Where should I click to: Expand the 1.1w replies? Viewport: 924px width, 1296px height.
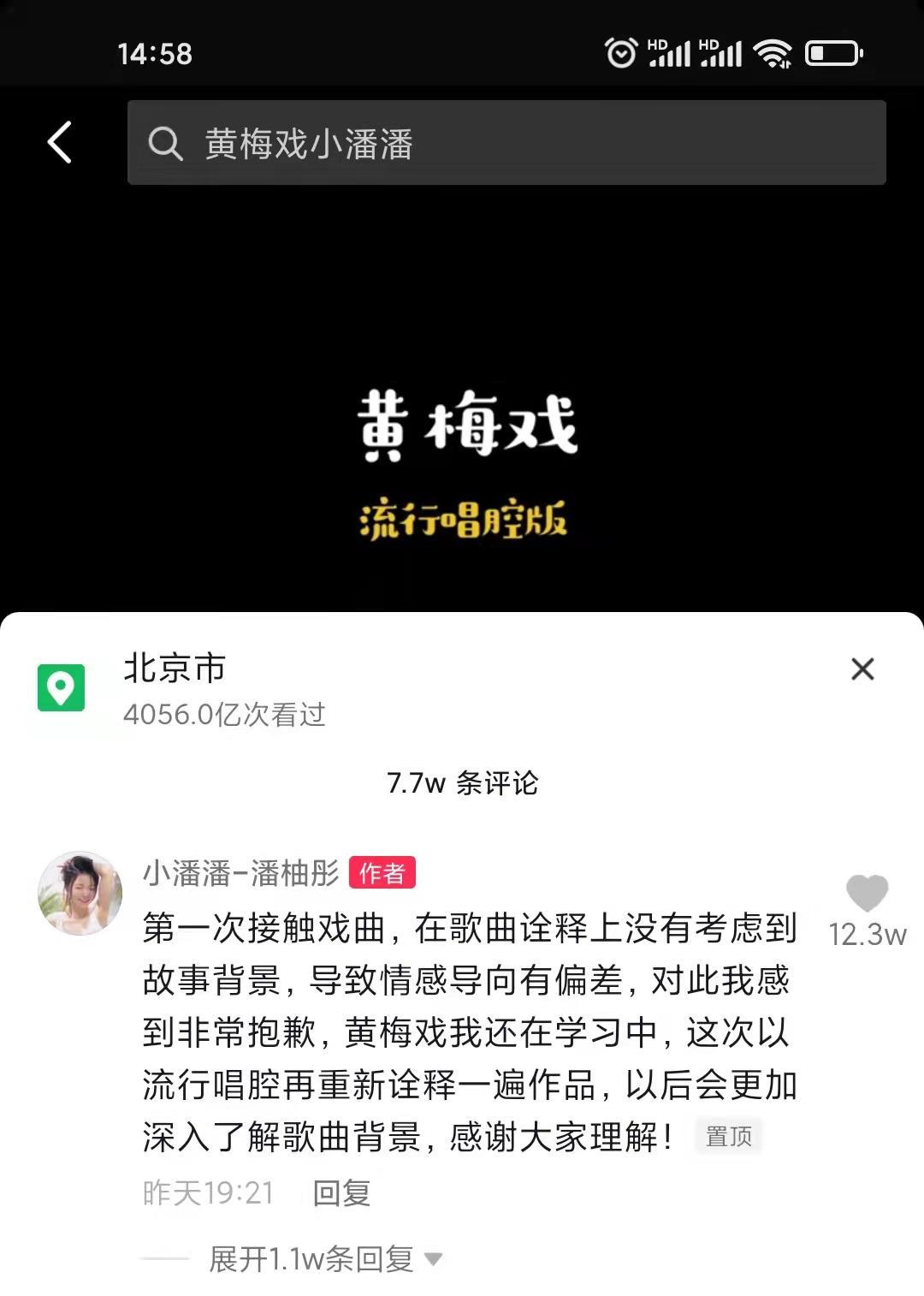(x=325, y=1259)
